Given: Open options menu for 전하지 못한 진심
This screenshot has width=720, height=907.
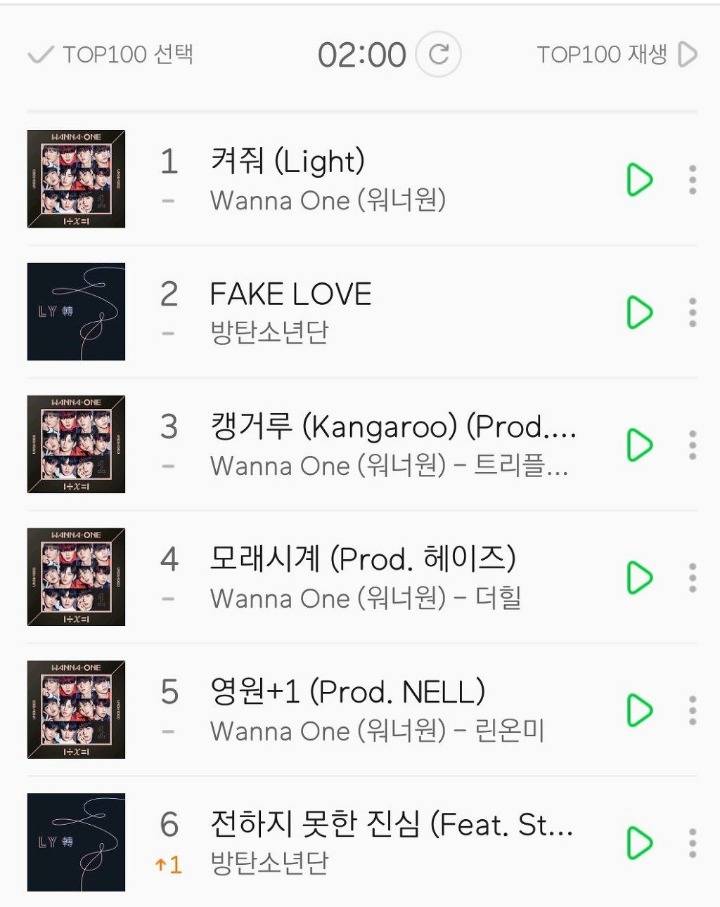Looking at the screenshot, I should point(690,843).
